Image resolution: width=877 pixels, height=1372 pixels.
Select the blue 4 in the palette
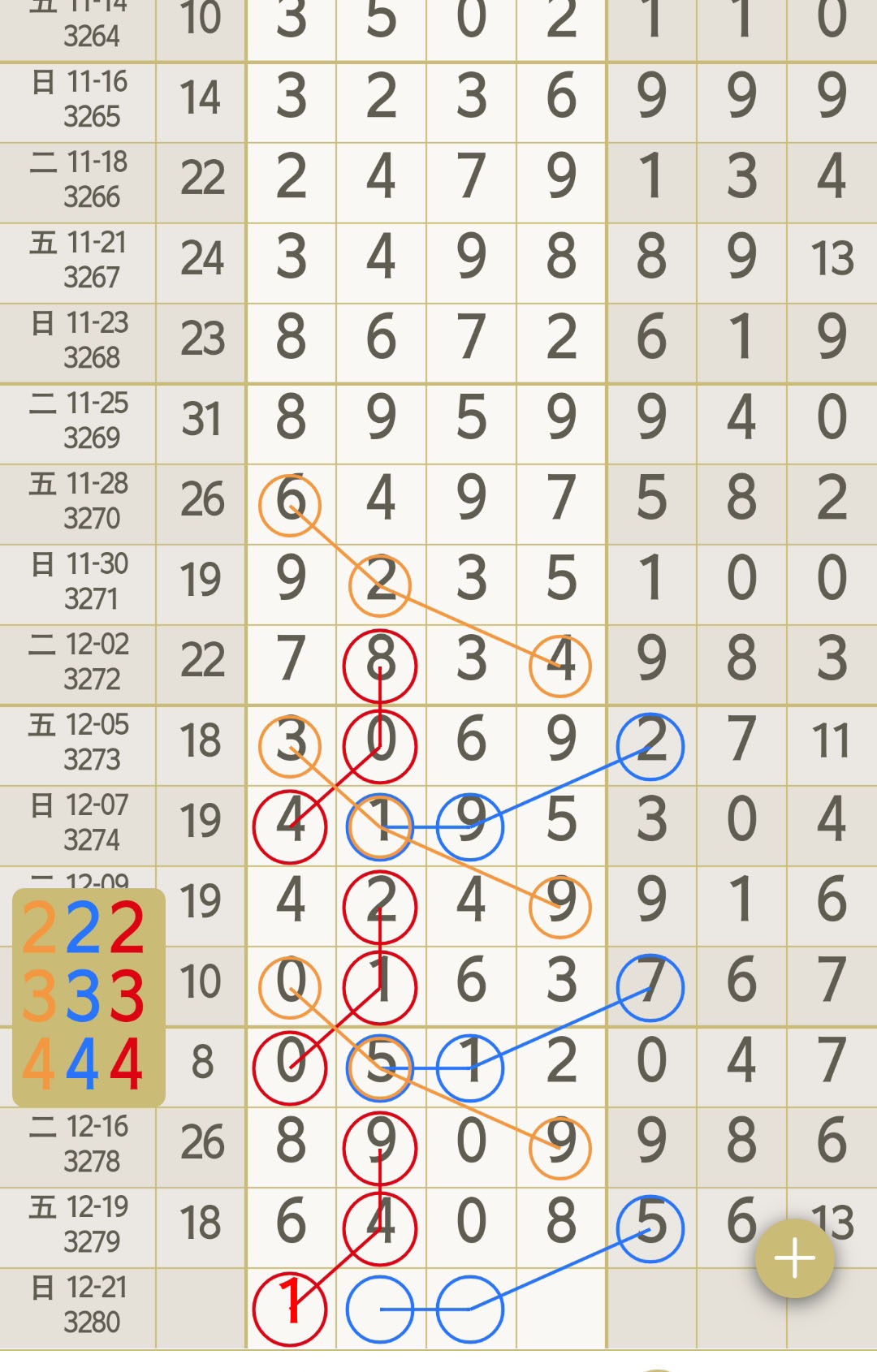[x=84, y=1064]
